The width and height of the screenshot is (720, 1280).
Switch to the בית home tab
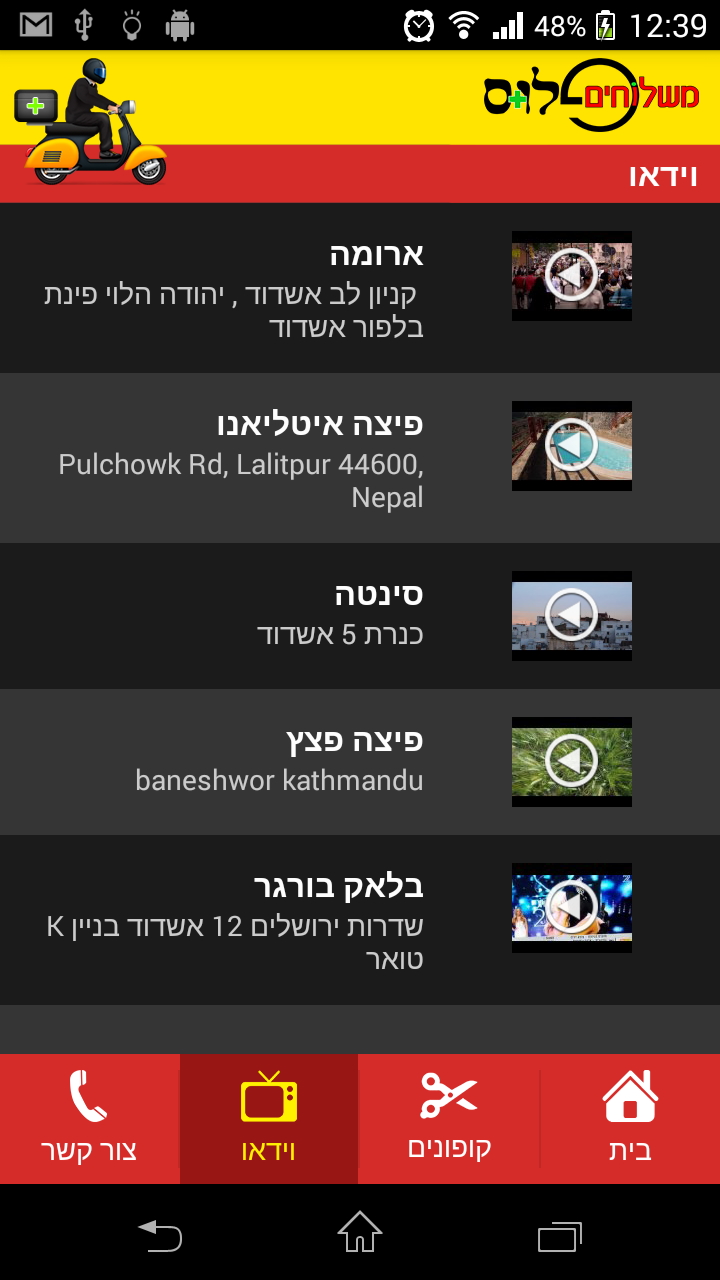point(630,1118)
